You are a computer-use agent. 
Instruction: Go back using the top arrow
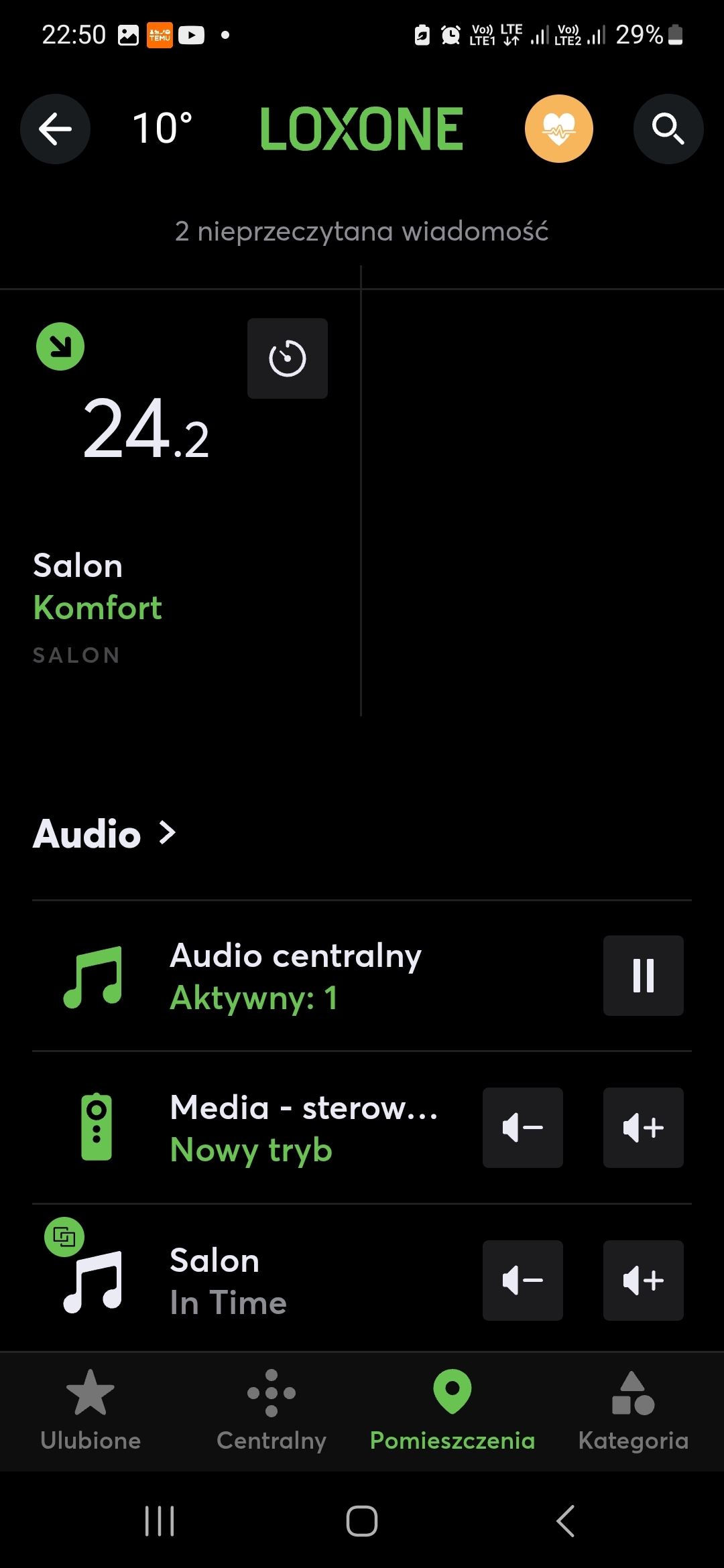(55, 129)
